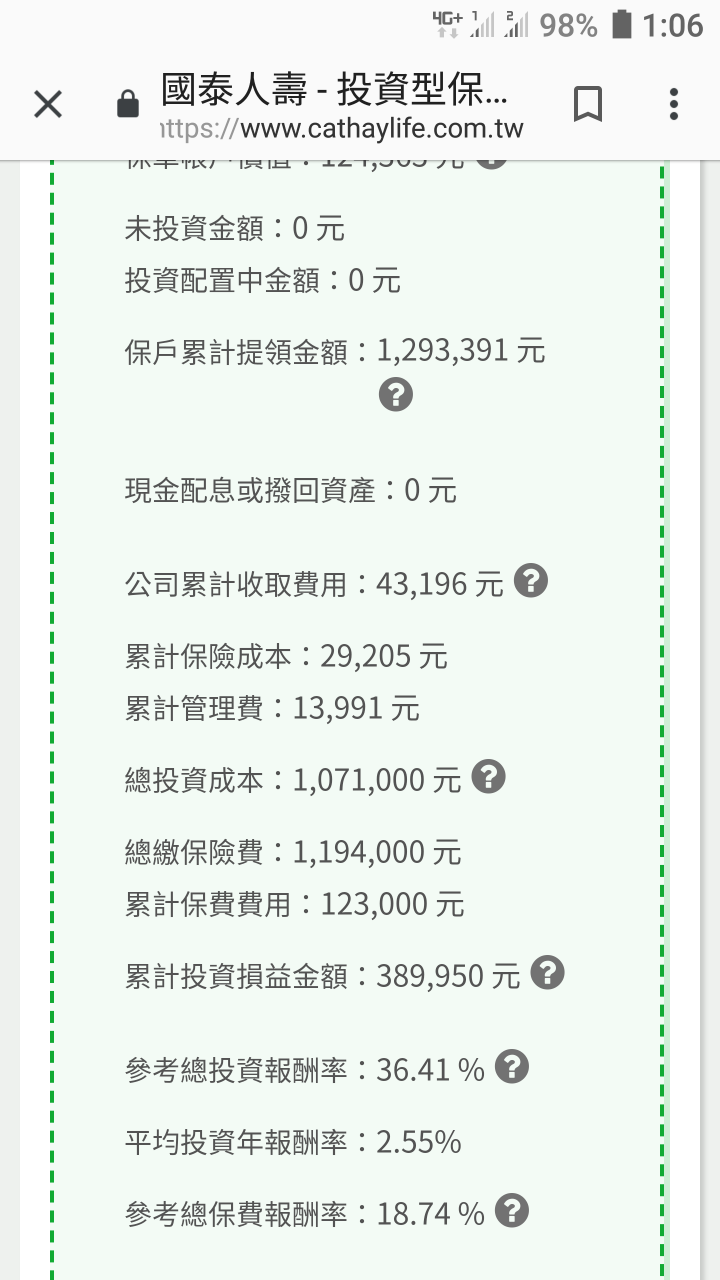Show help for 保戶累計提領金額
Image resolution: width=720 pixels, height=1280 pixels.
coord(396,395)
